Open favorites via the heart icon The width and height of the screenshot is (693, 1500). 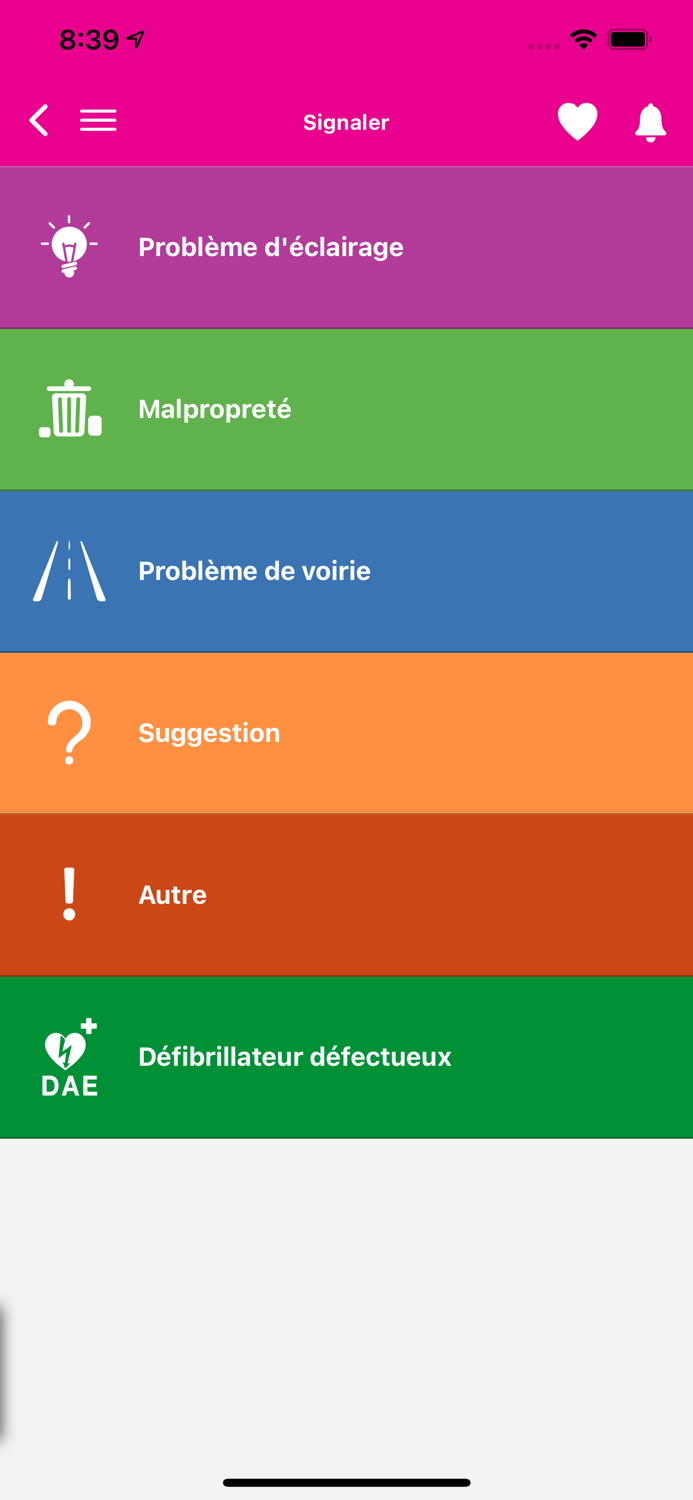[x=577, y=122]
